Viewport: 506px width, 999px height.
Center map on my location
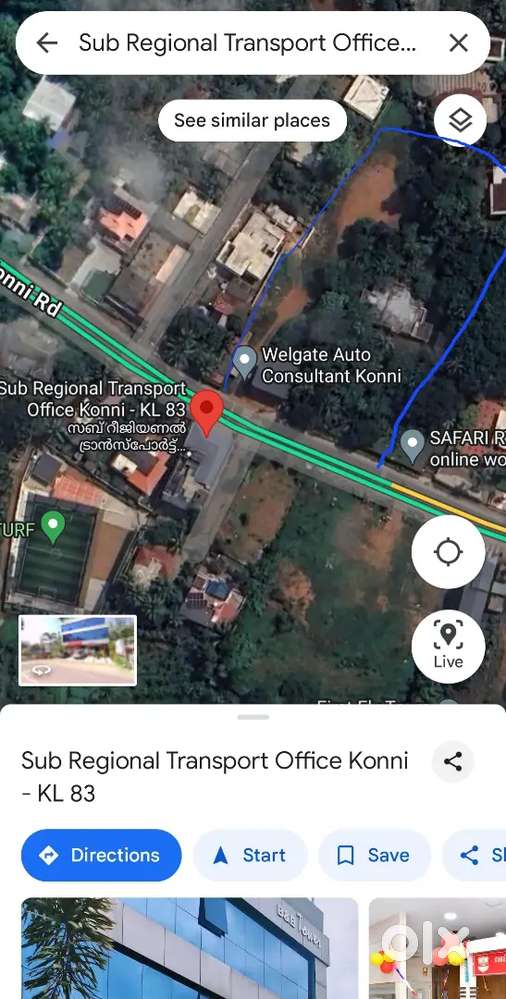tap(448, 552)
